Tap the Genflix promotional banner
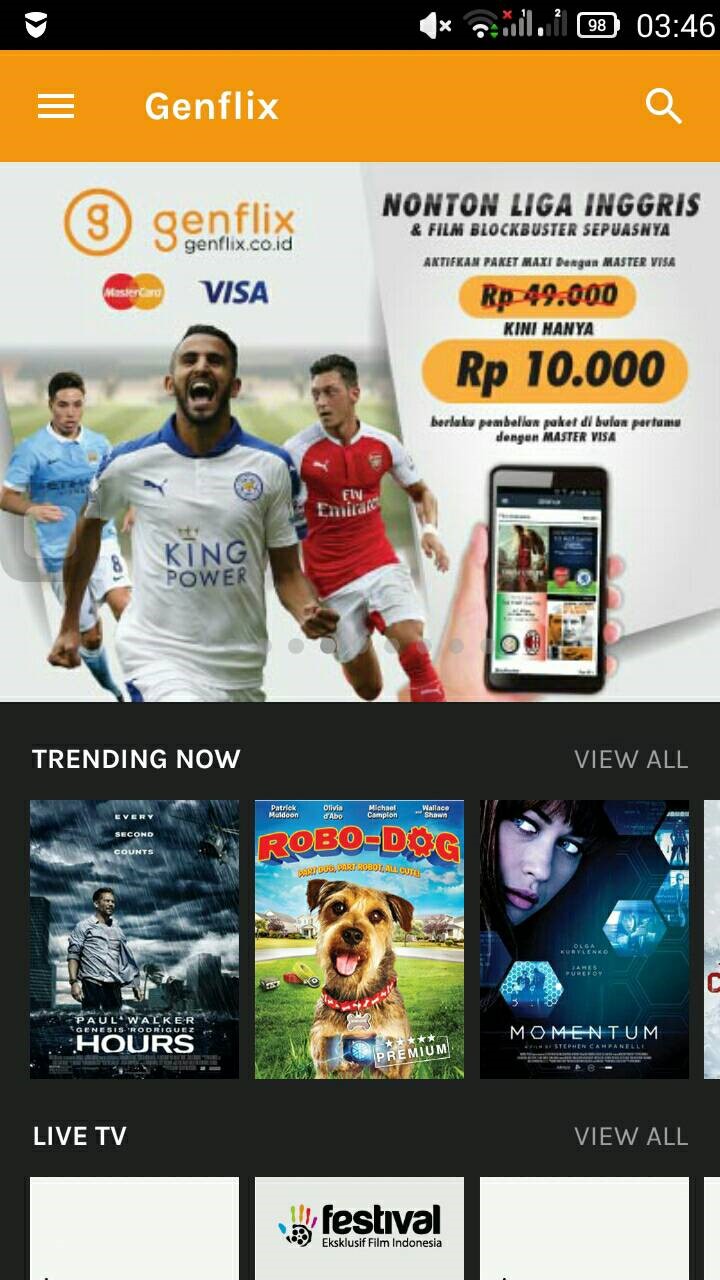 coord(360,430)
